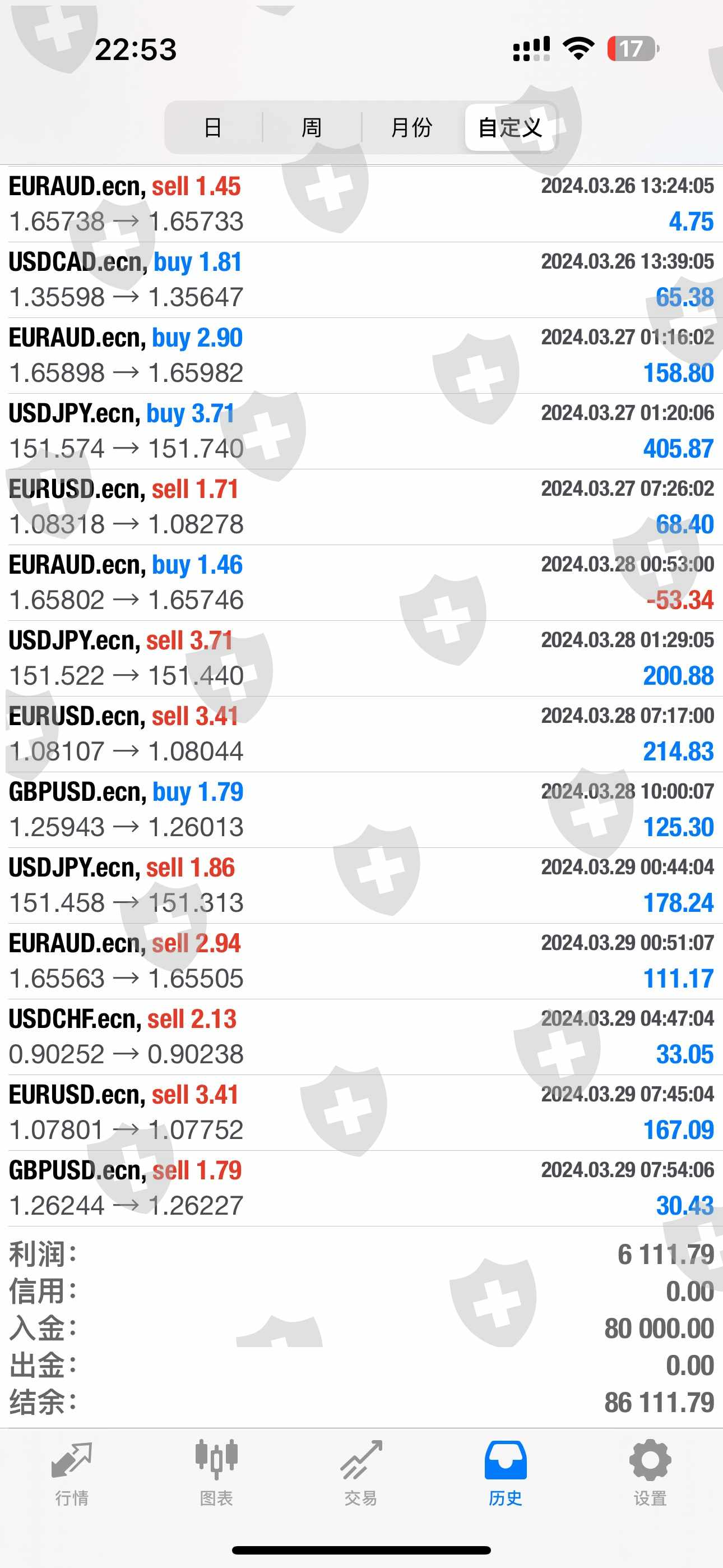
Task: Expand the USDCAD.ecn buy 1.81 trade
Action: tap(361, 279)
